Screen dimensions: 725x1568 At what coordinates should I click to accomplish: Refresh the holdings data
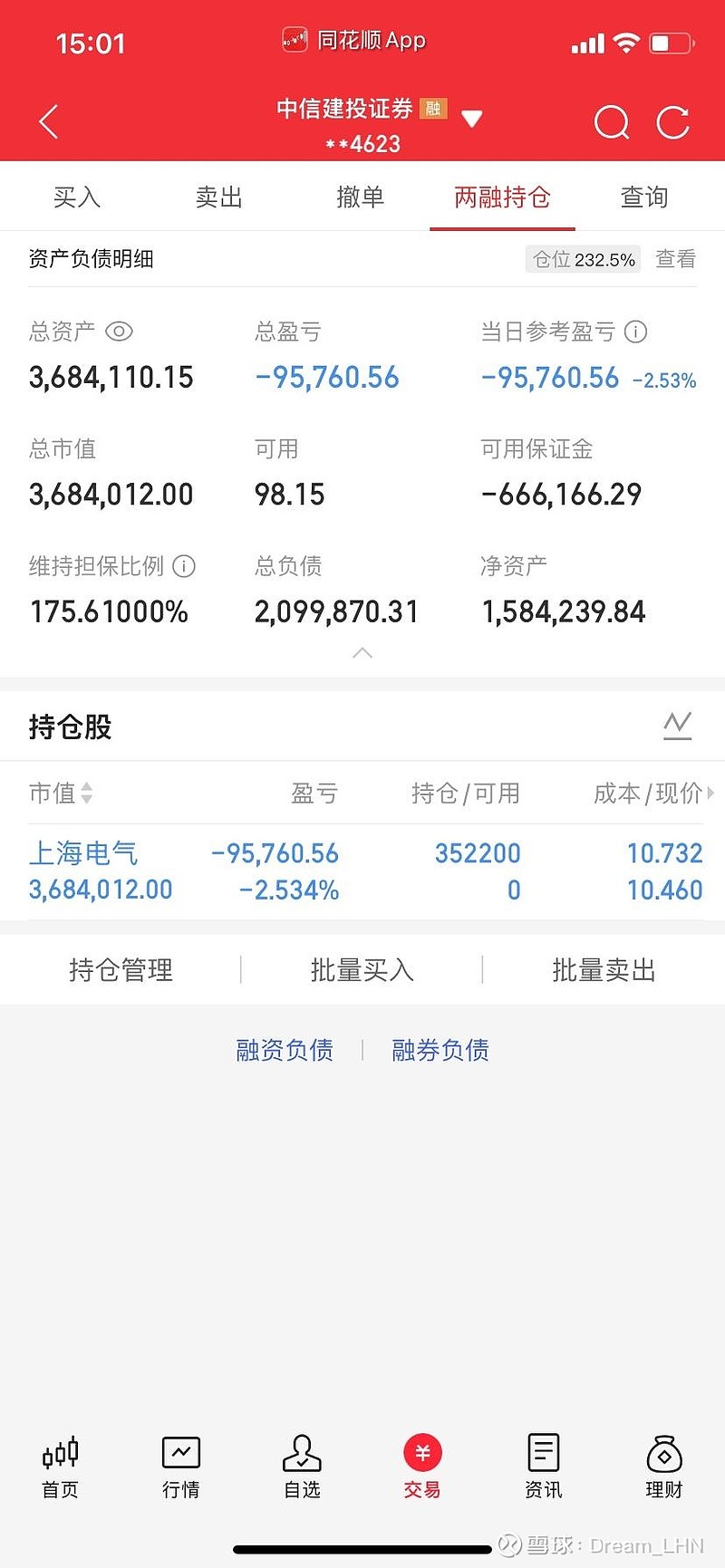(x=673, y=122)
